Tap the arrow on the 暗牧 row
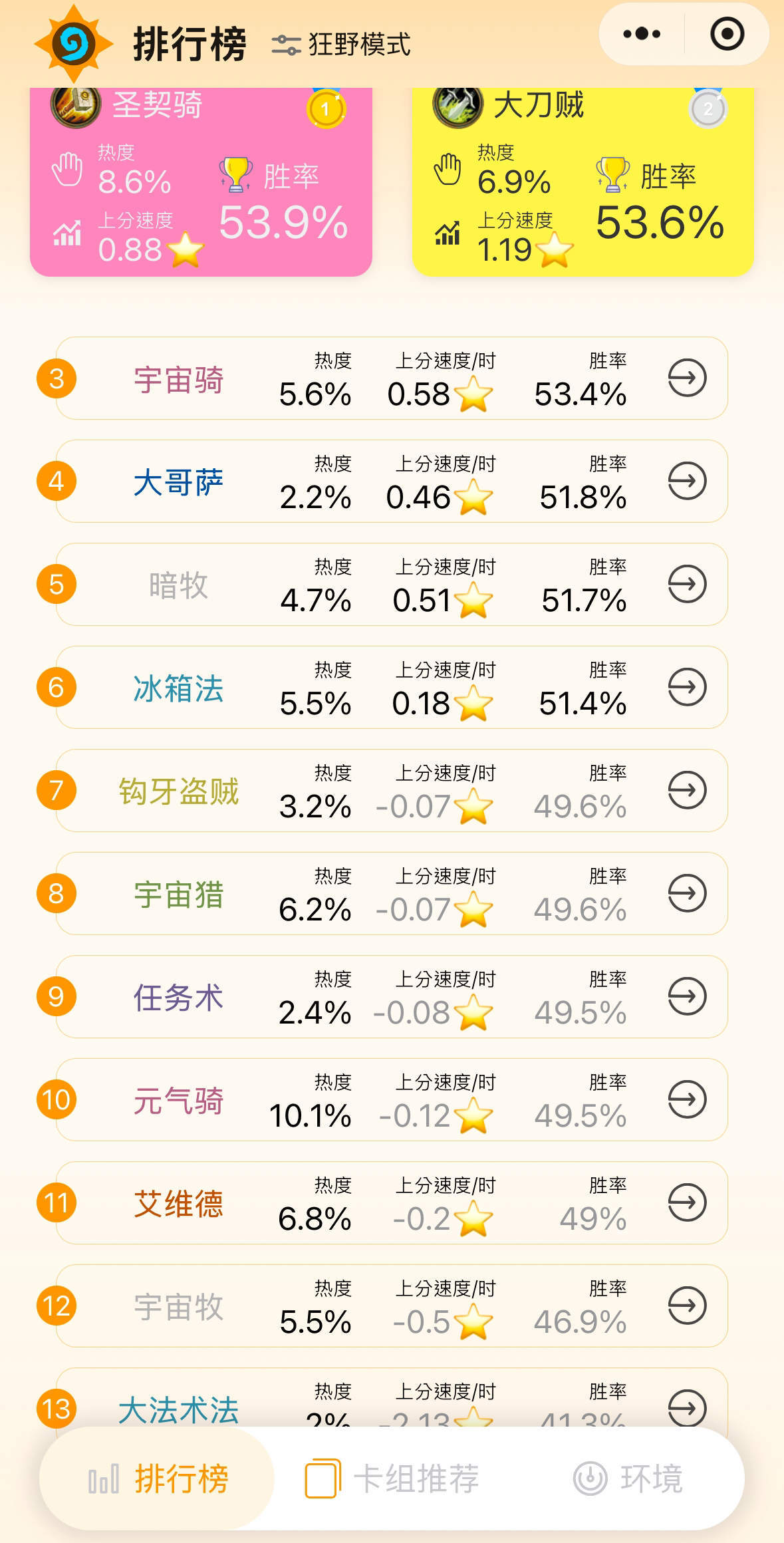 tap(687, 584)
